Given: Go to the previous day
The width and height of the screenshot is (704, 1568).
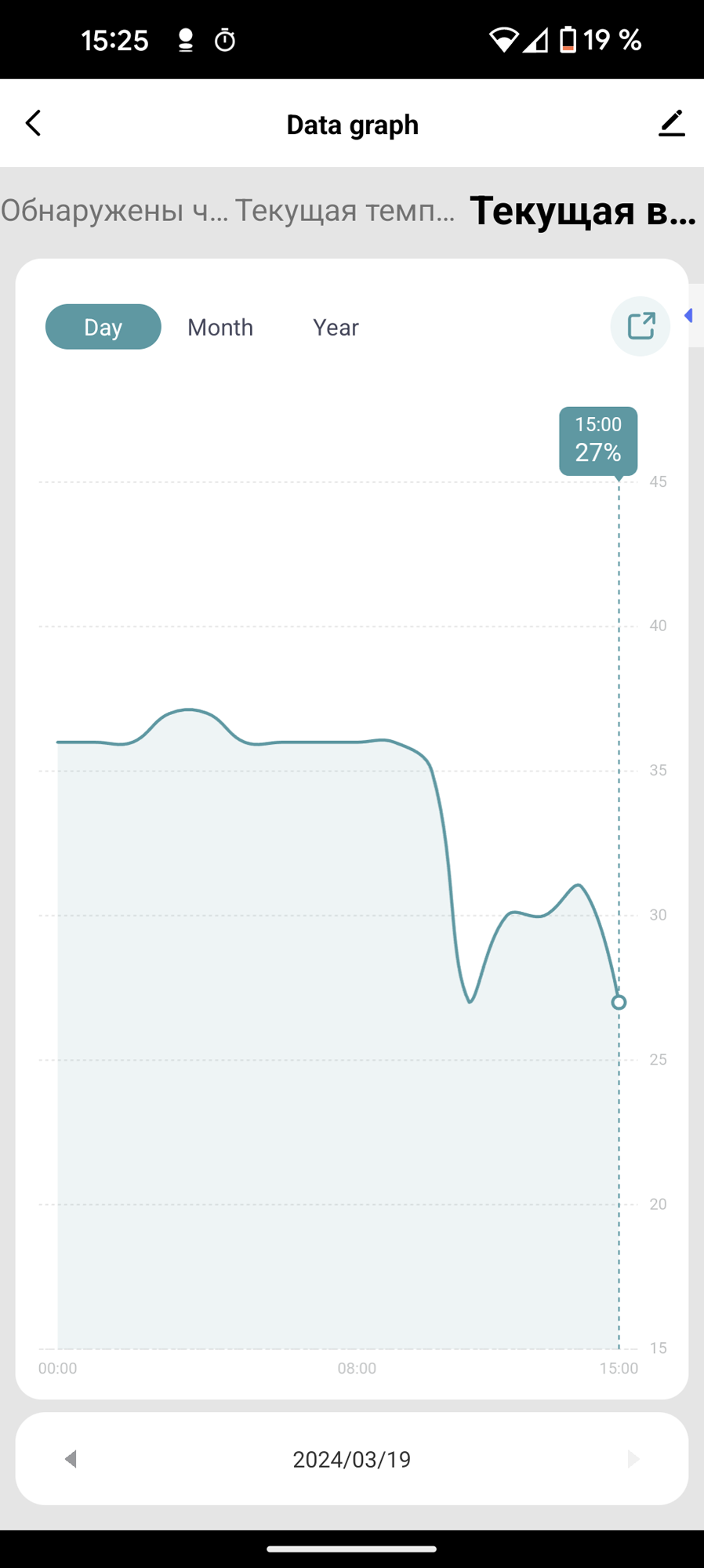Looking at the screenshot, I should pos(71,1459).
